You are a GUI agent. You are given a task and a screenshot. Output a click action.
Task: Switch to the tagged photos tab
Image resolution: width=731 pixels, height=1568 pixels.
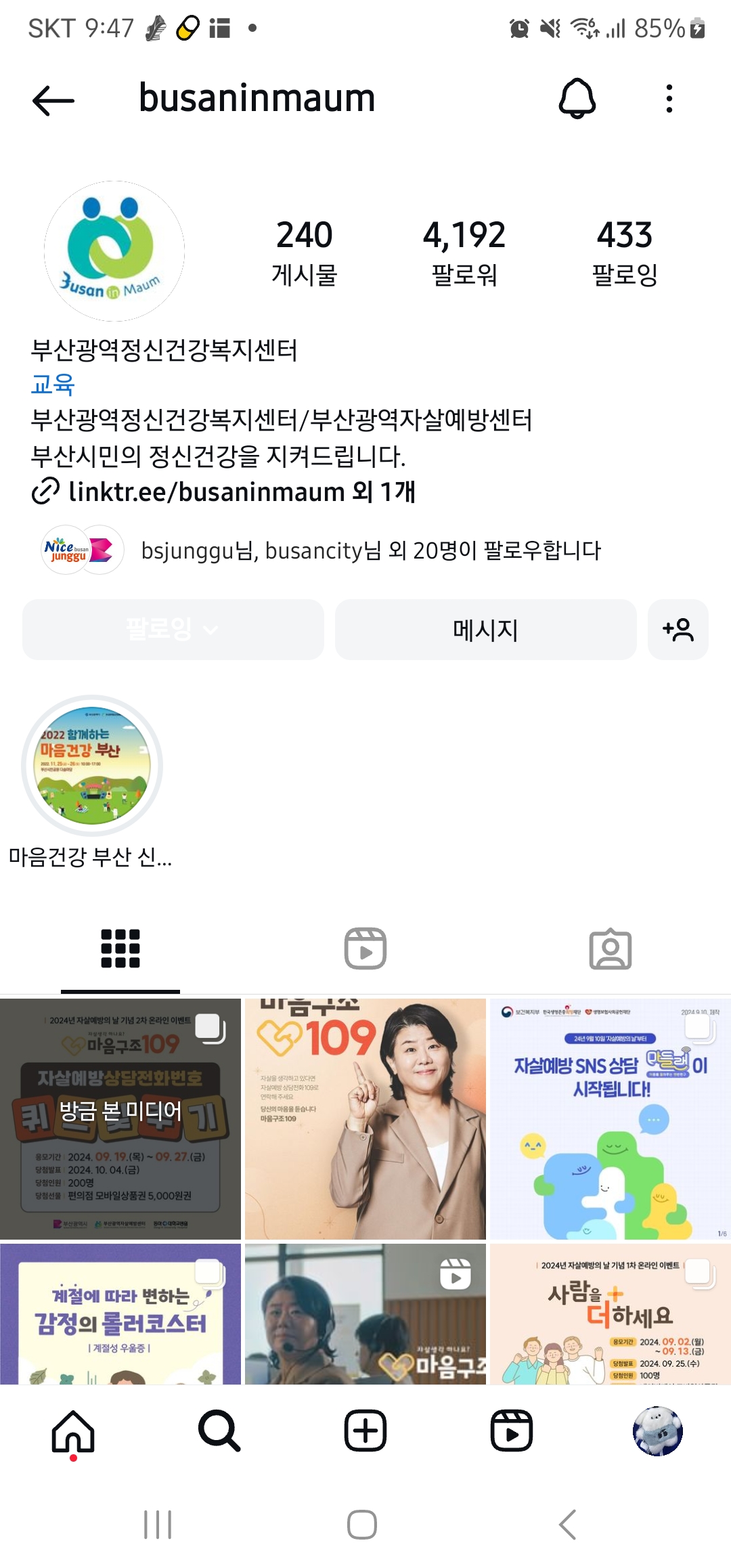click(610, 949)
